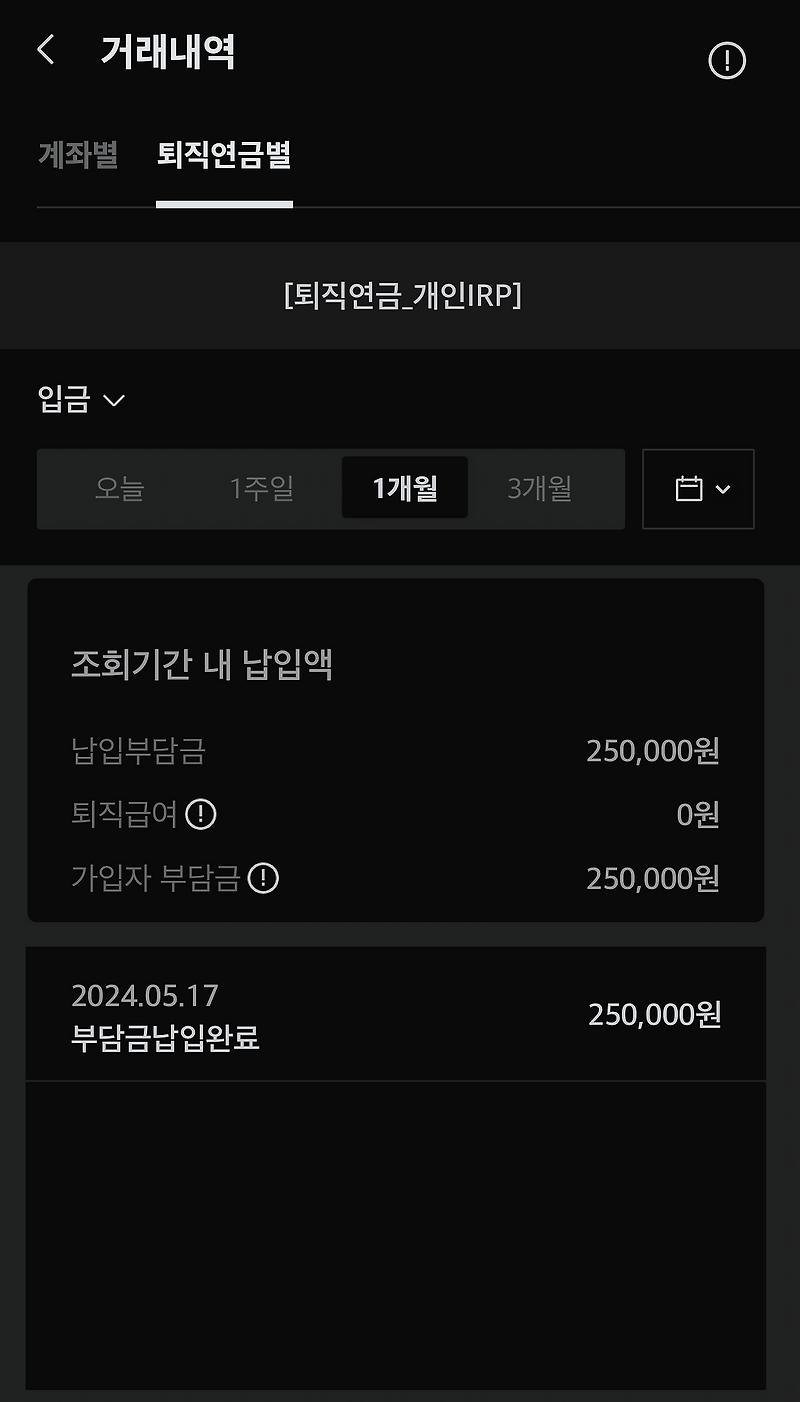Screen dimensions: 800x1402
Task: Tap the back arrow to return
Action: 45,50
